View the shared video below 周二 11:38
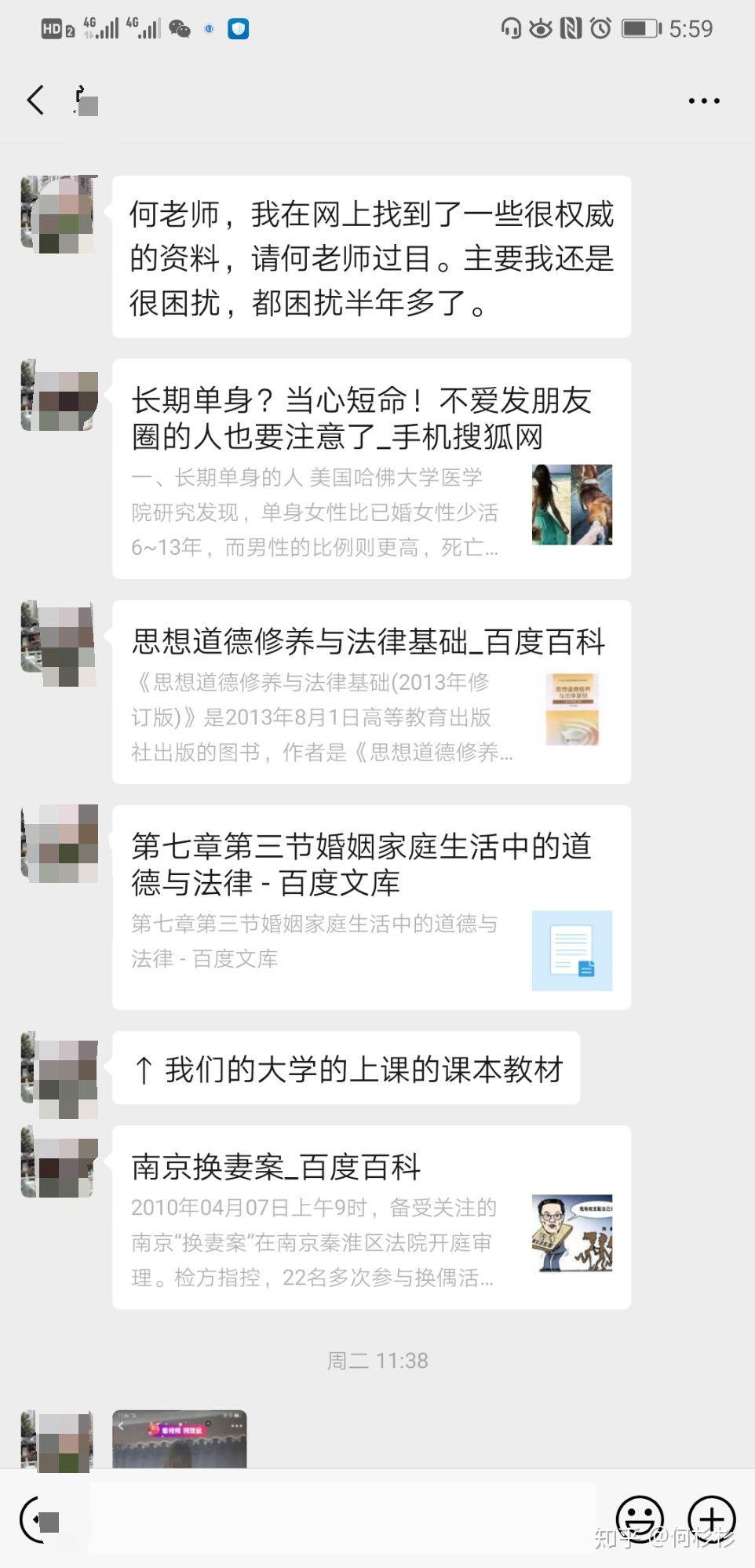The width and height of the screenshot is (755, 1568). [180, 1439]
